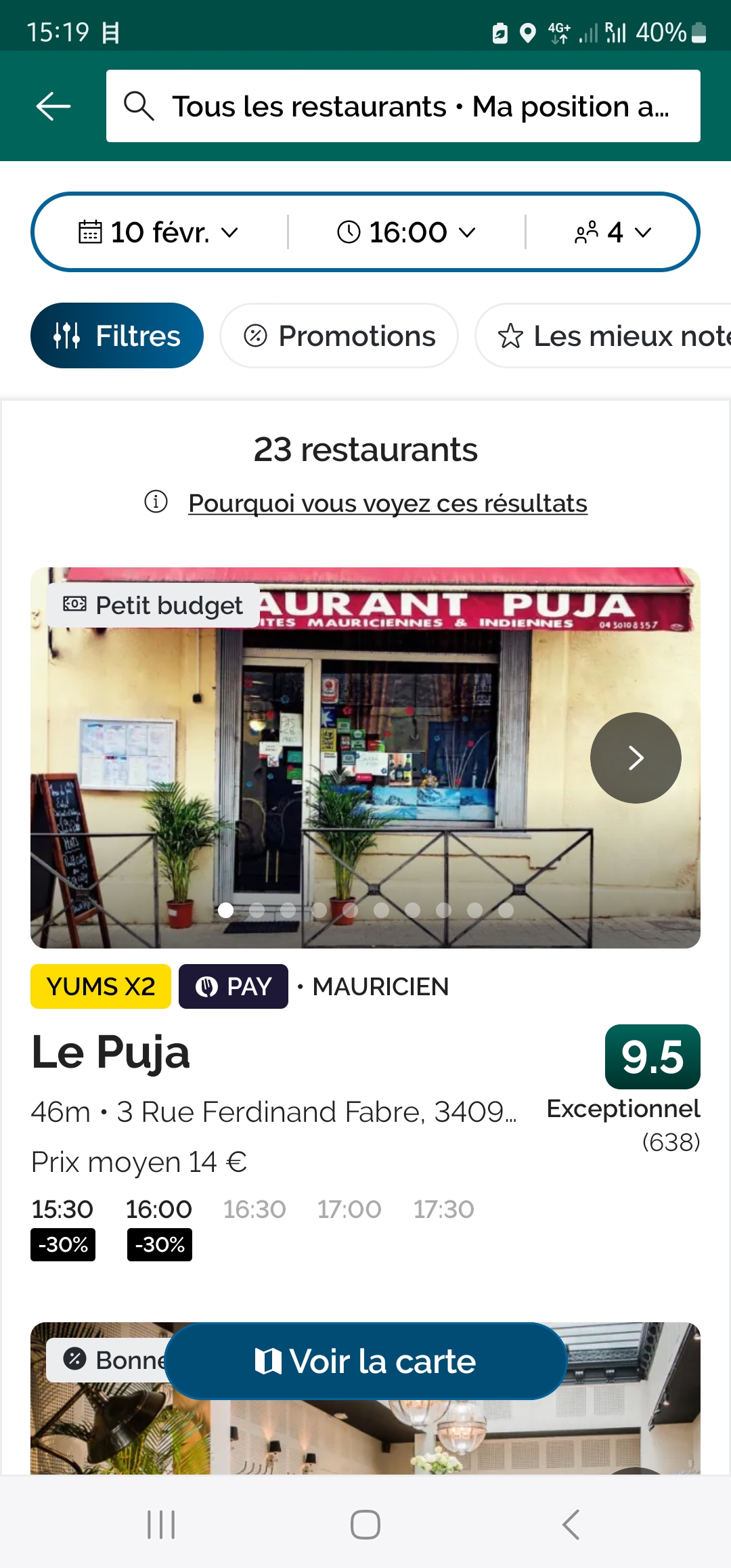Apply the Promotions filter chip
Viewport: 731px width, 1568px height.
tap(339, 336)
